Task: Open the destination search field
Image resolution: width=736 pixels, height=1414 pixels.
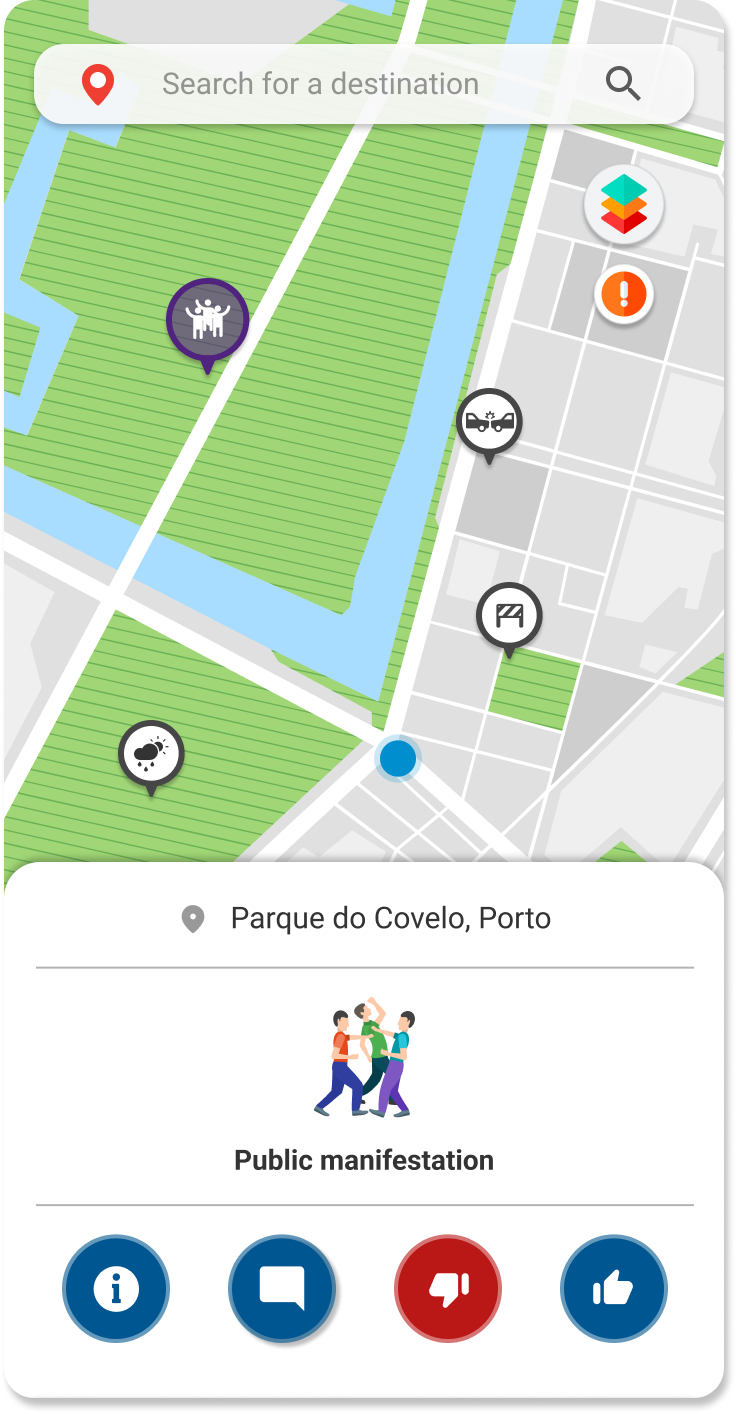Action: point(320,84)
